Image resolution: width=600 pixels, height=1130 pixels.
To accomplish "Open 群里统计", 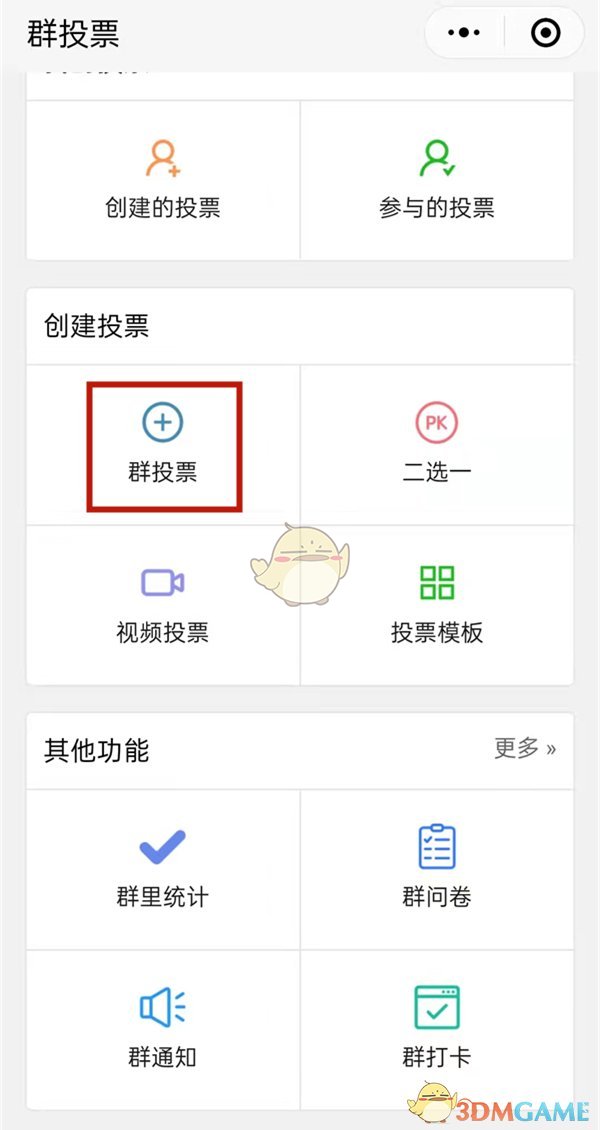I will [x=163, y=868].
